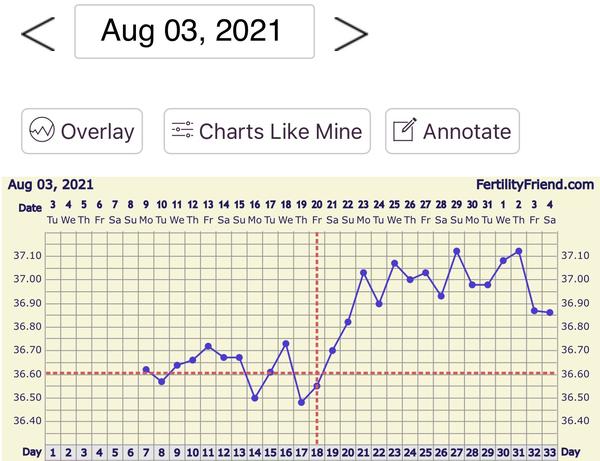Viewport: 600px width, 461px height.
Task: Go to the previous day arrow
Action: [x=38, y=32]
